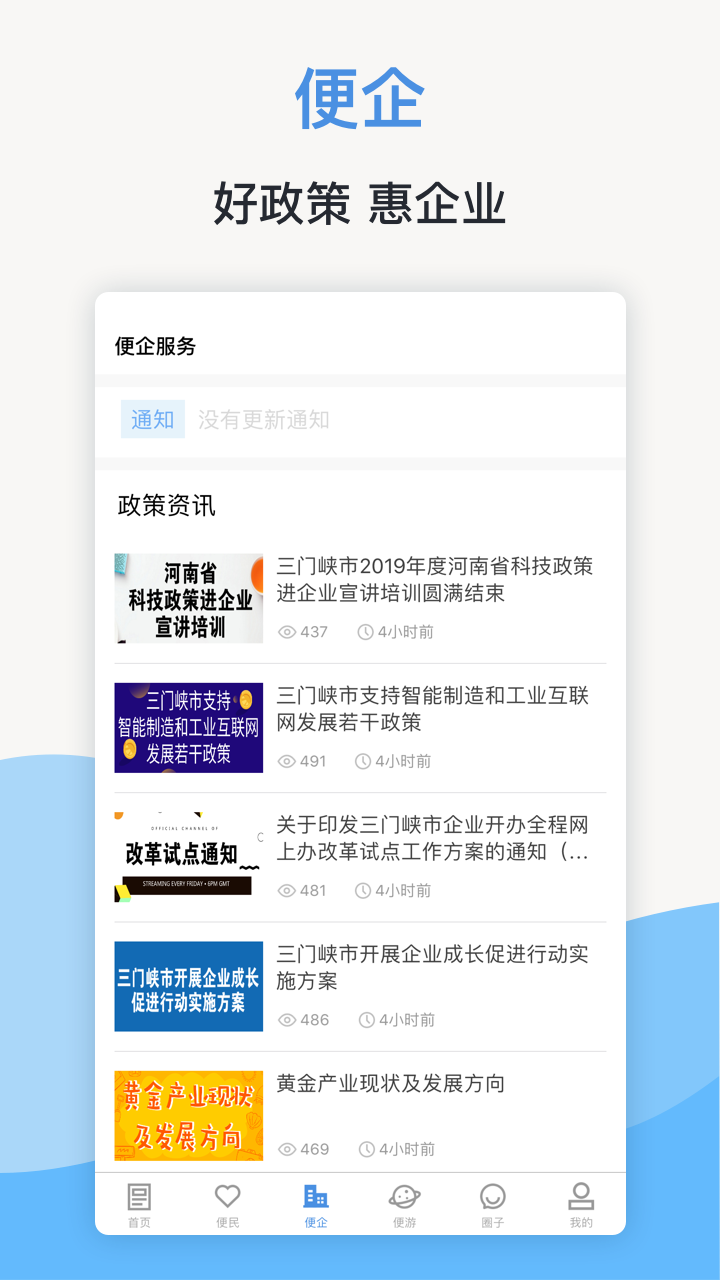The width and height of the screenshot is (720, 1280).
Task: Click the yellow 黄金产业现状及发展方向 thumbnail
Action: [x=188, y=1115]
